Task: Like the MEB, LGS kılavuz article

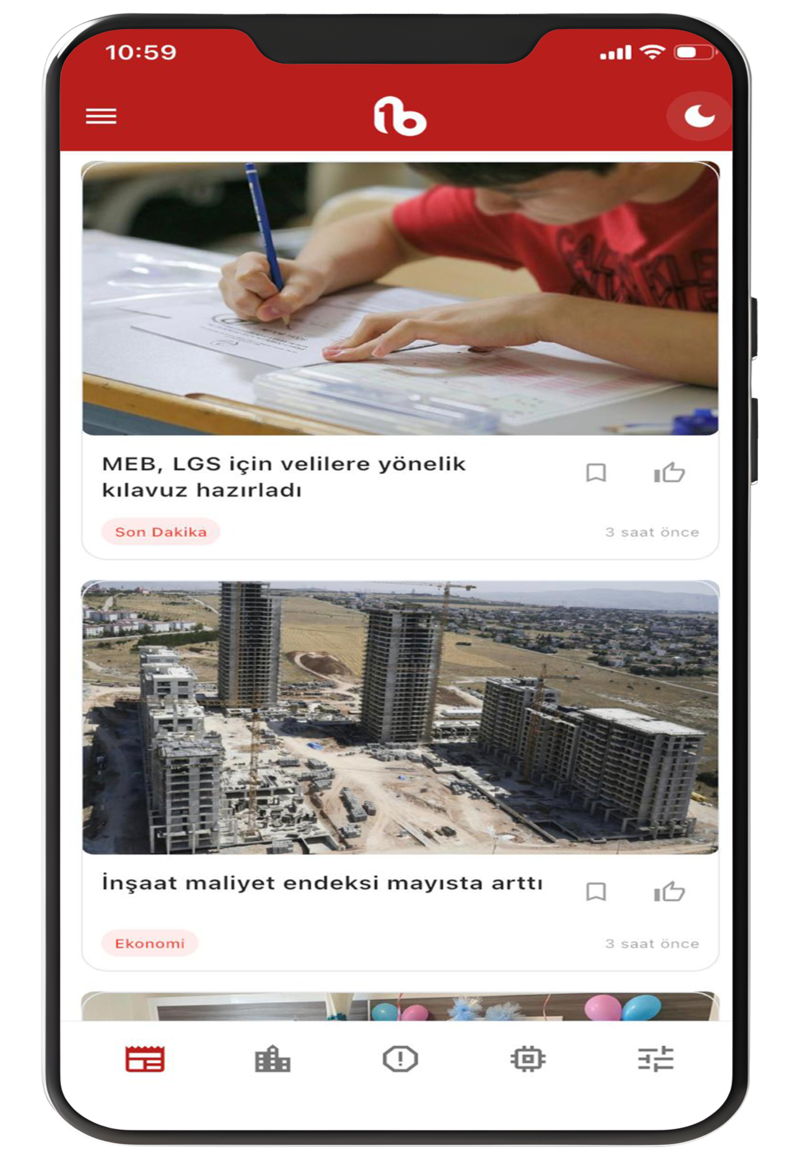Action: (x=669, y=473)
